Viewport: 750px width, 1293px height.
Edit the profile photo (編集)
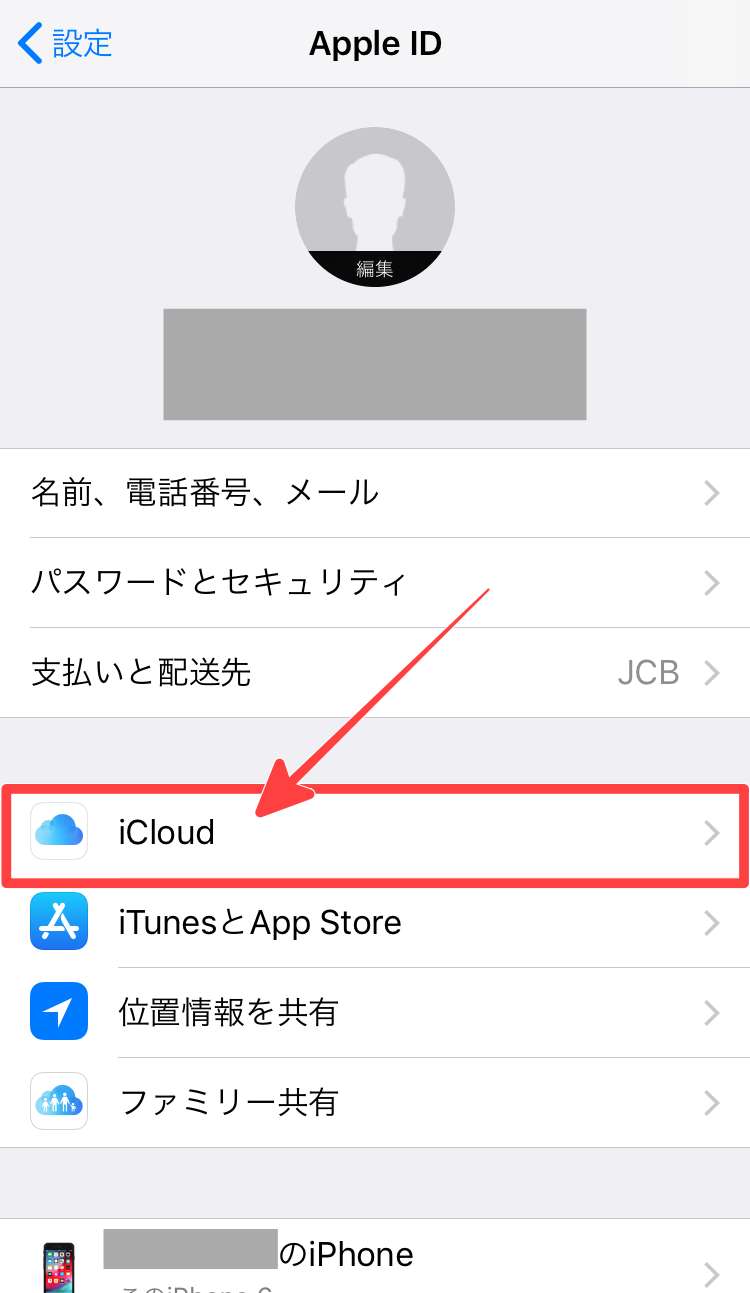pyautogui.click(x=375, y=267)
